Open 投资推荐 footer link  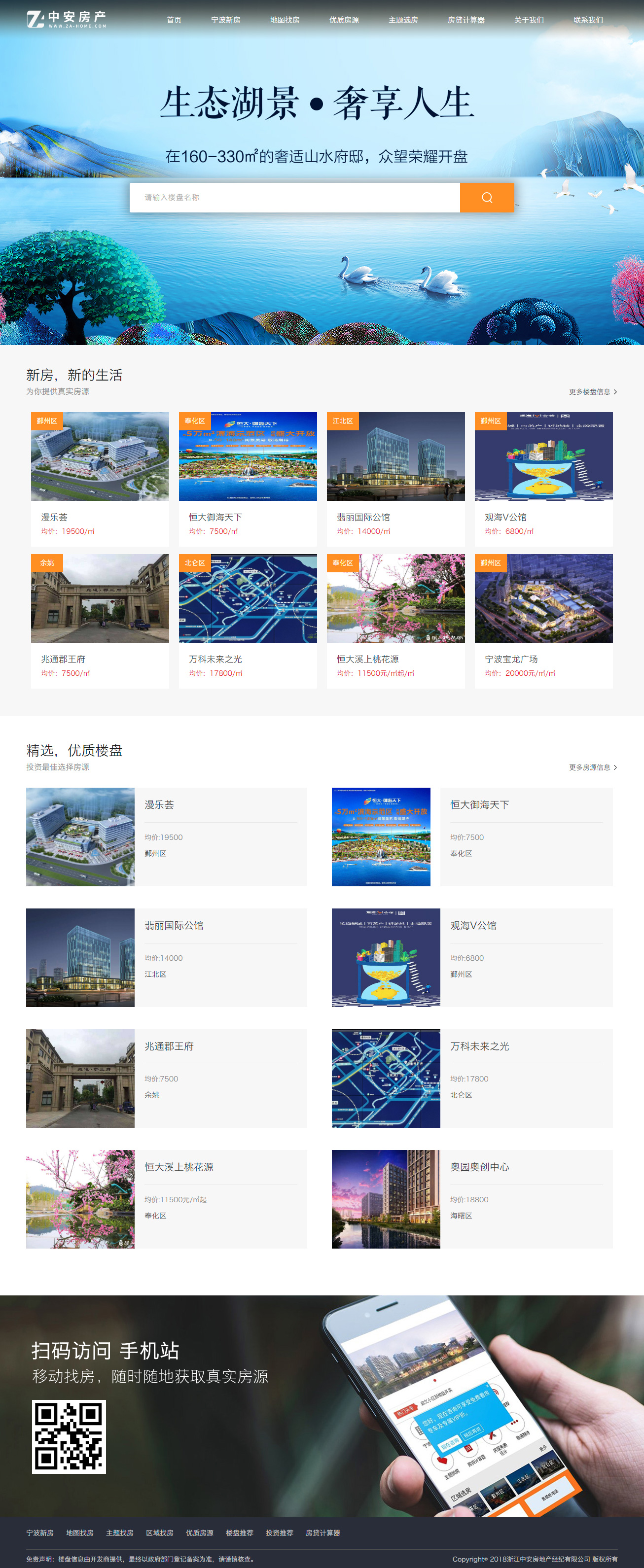click(x=280, y=1533)
